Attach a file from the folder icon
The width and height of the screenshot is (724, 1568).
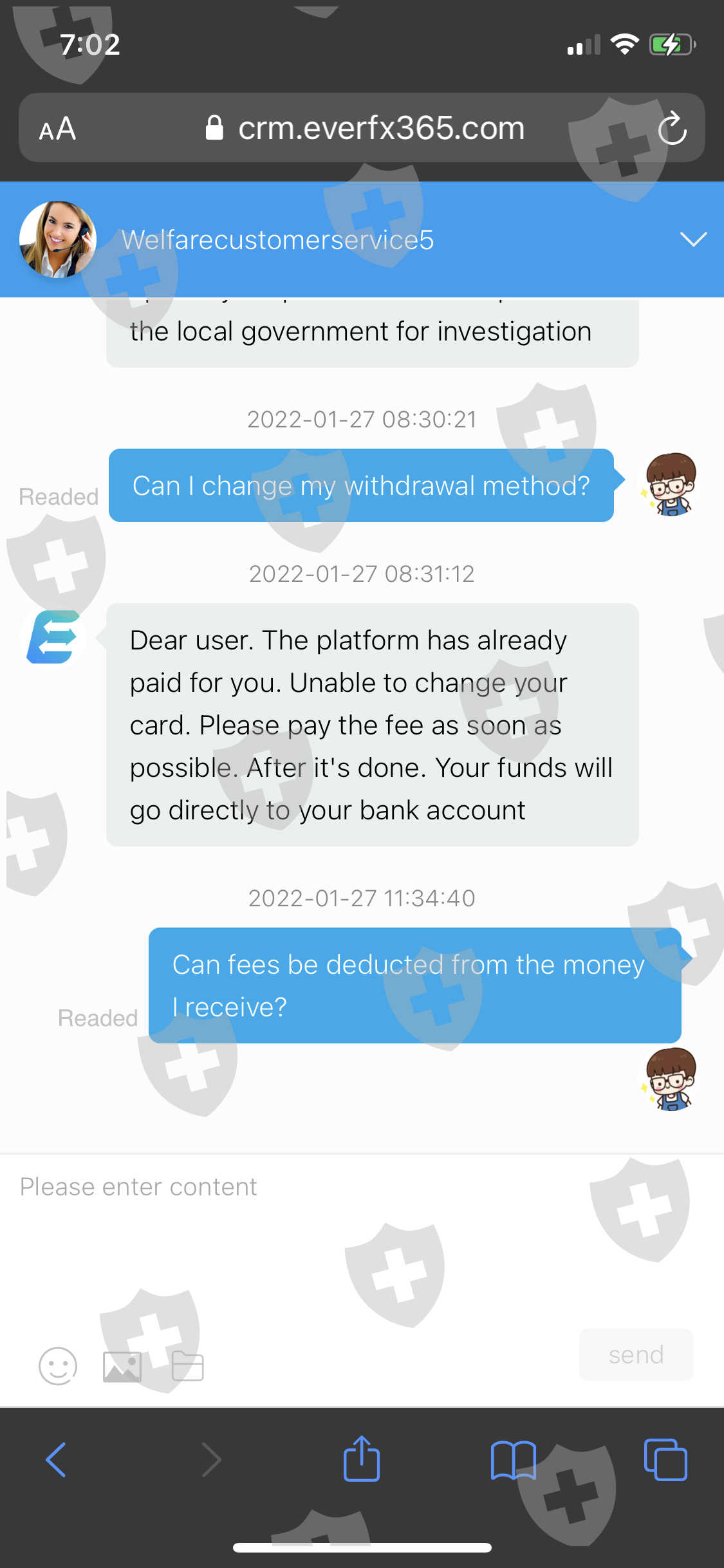188,1366
